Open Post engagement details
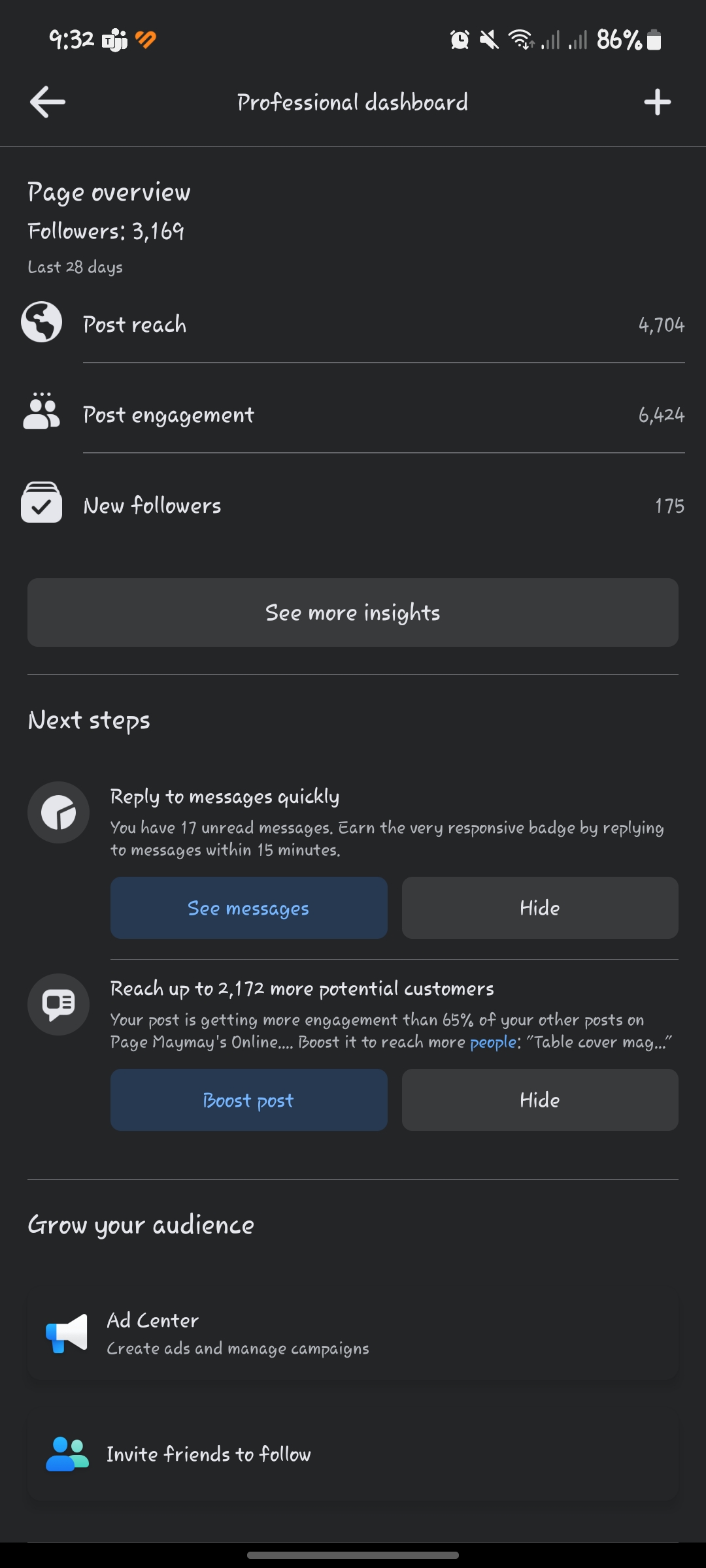The width and height of the screenshot is (706, 1568). [x=353, y=415]
